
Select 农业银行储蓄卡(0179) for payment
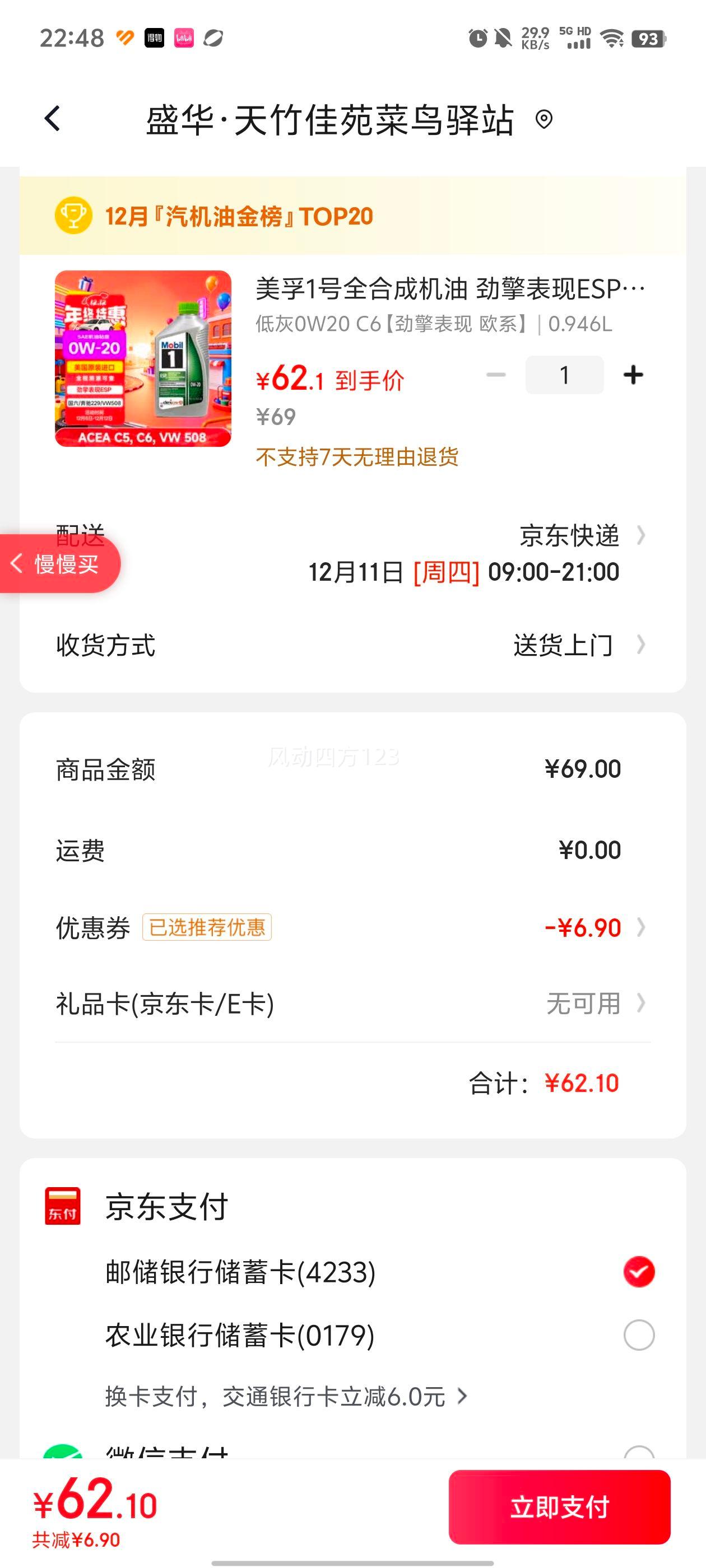tap(638, 1336)
